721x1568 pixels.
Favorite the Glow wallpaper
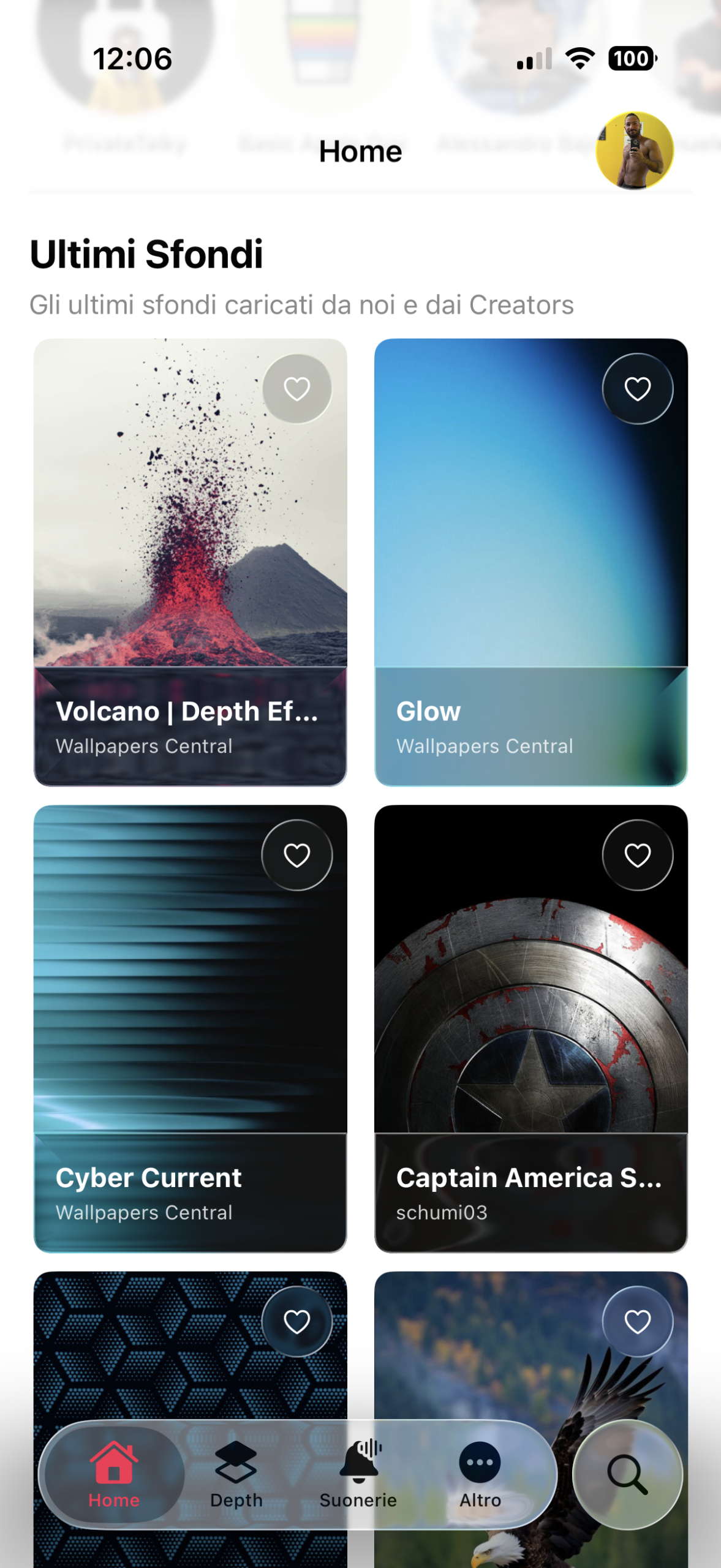pos(637,389)
